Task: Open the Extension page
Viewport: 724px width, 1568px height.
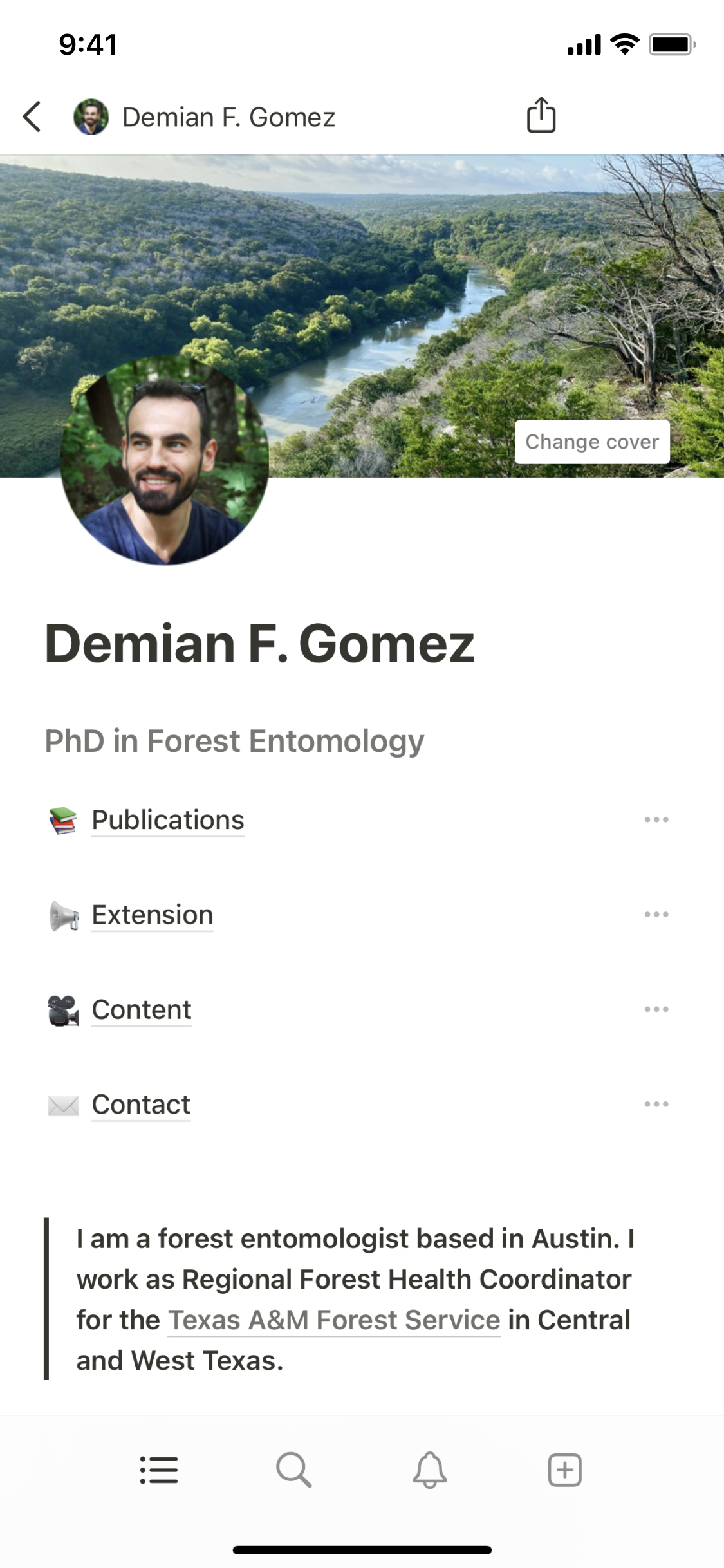Action: tap(152, 915)
